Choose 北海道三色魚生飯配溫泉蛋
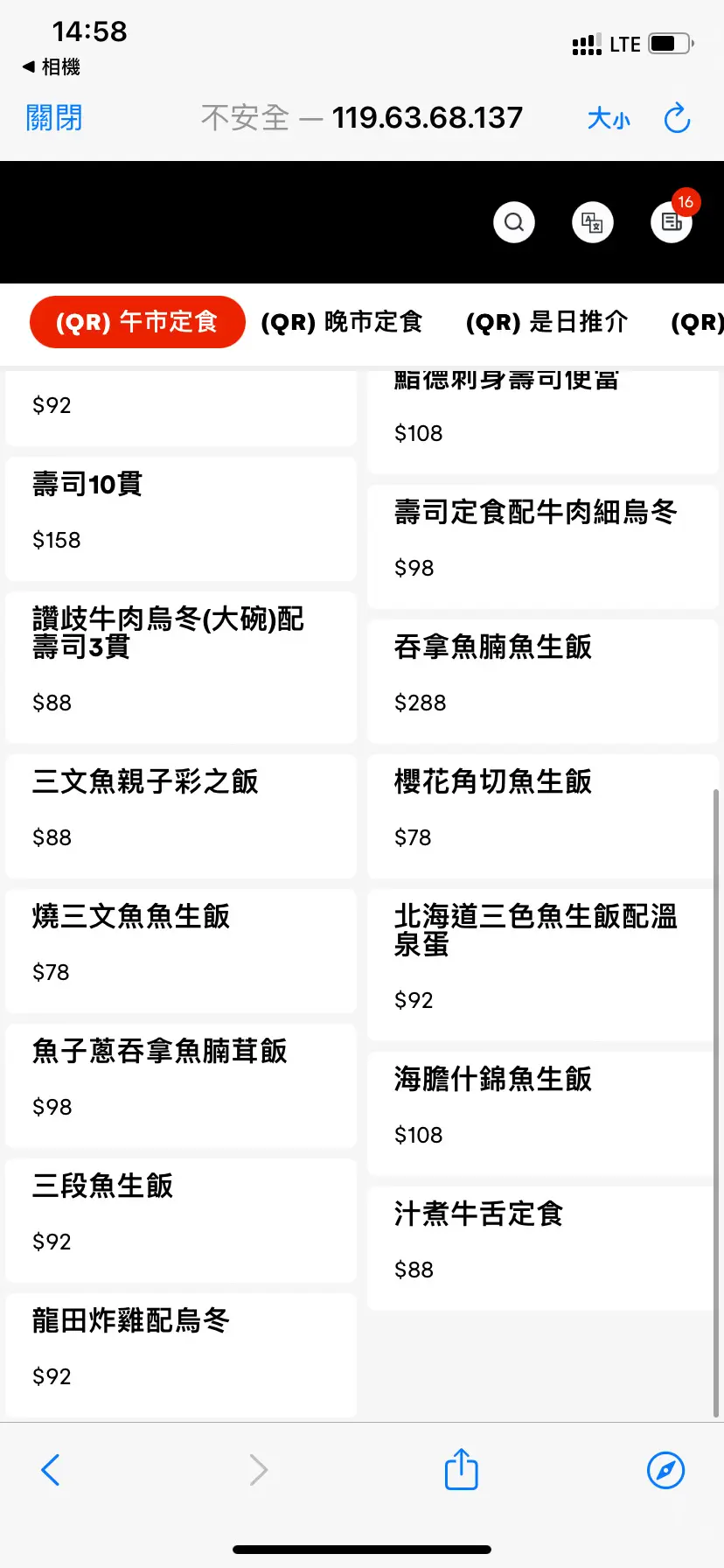The image size is (724, 1568). tap(542, 964)
